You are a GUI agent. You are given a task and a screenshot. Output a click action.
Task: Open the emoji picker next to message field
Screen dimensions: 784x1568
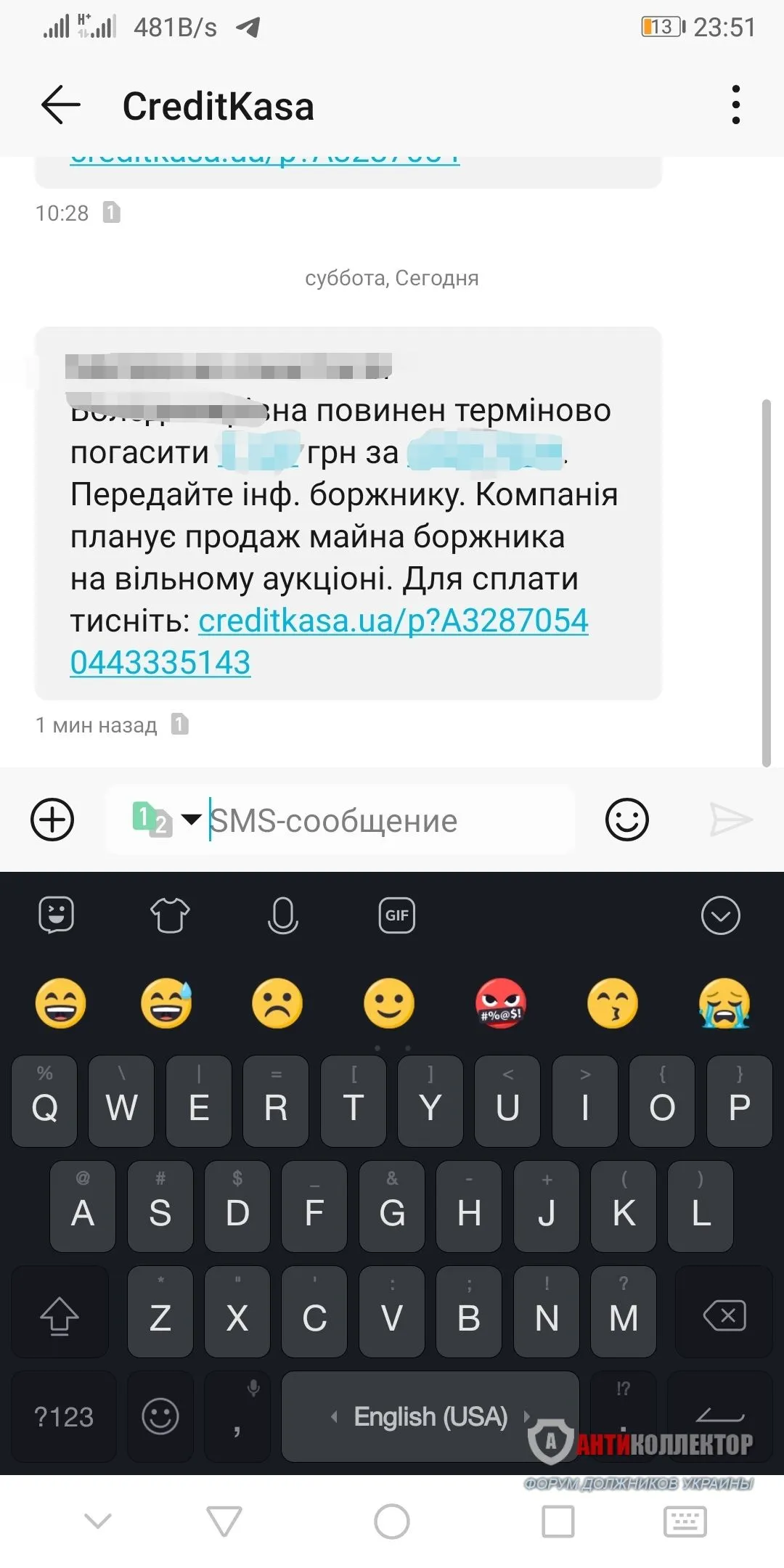pos(626,820)
